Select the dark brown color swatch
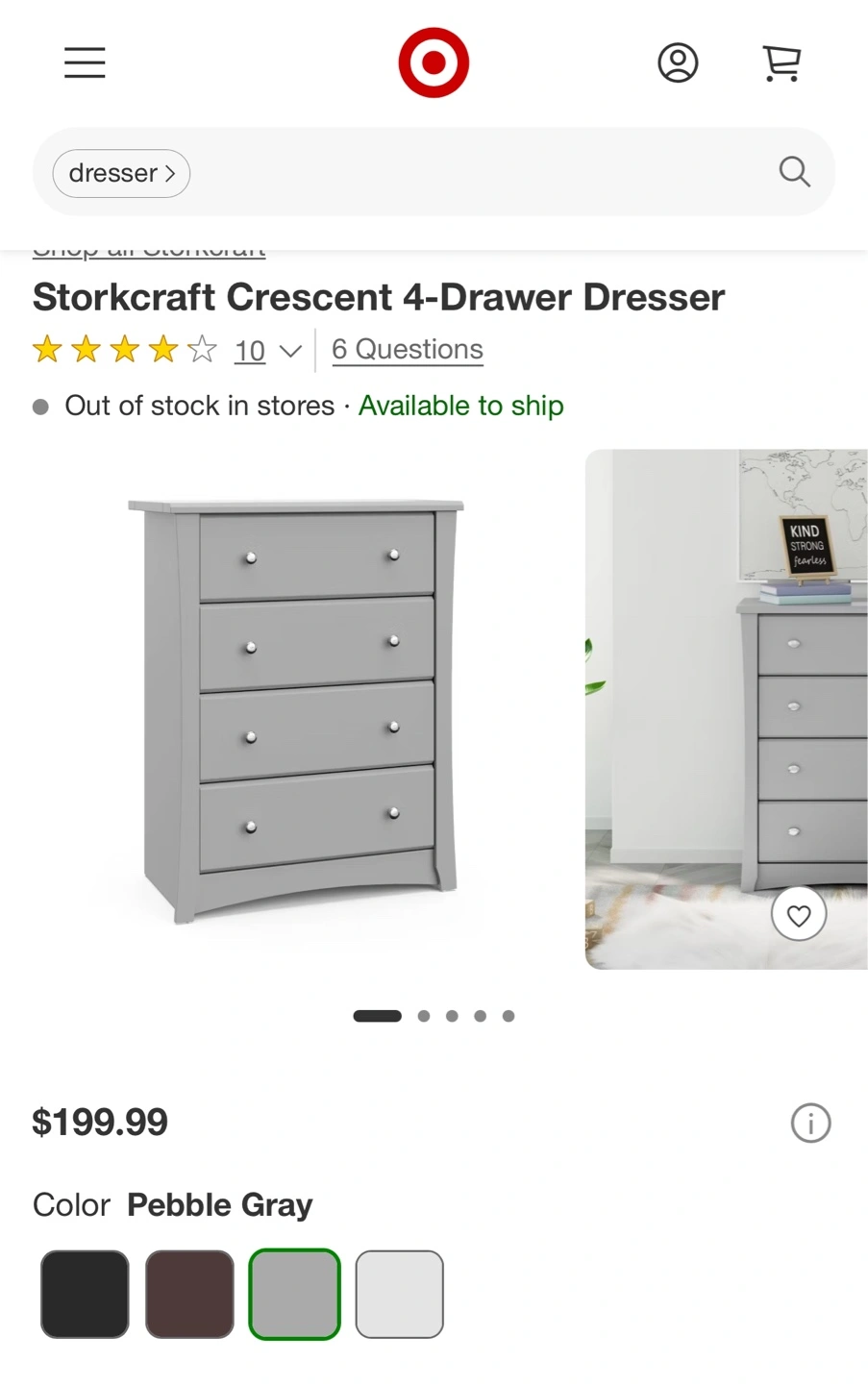 click(189, 1294)
